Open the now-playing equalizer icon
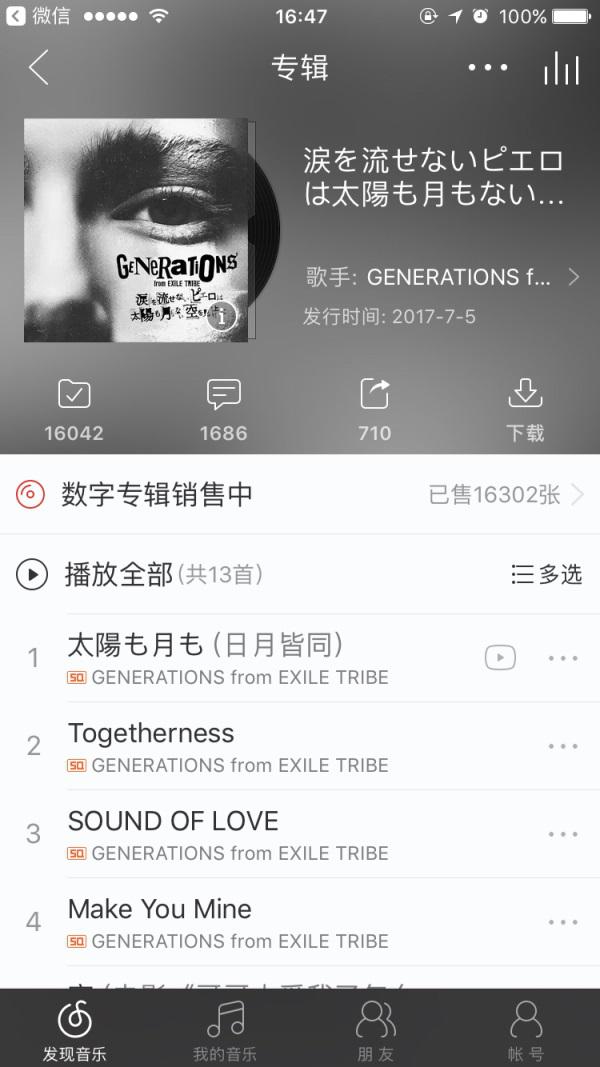The height and width of the screenshot is (1067, 600). (561, 68)
